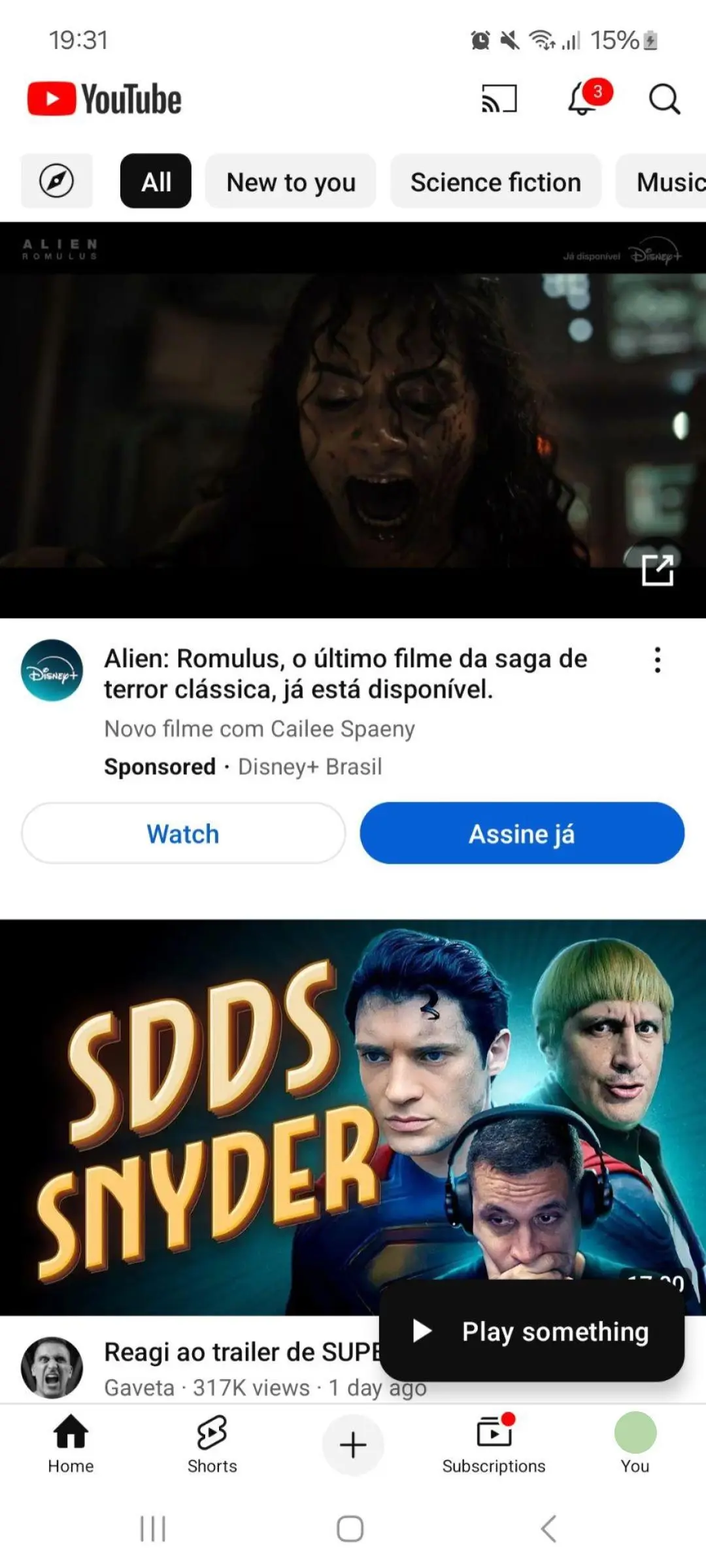The height and width of the screenshot is (1568, 706).
Task: Create new content with plus button
Action: [353, 1445]
